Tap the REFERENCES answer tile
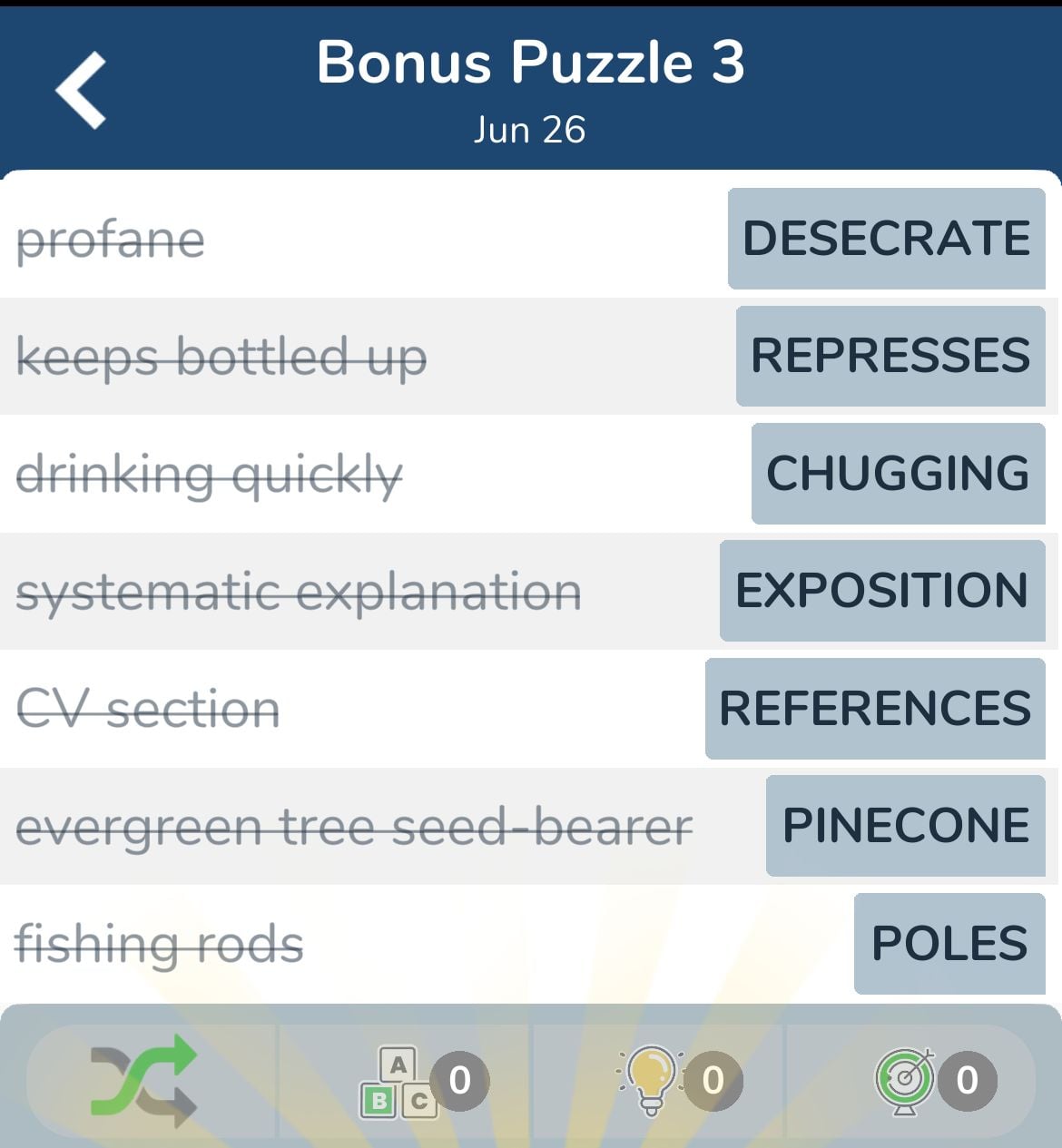 pyautogui.click(x=875, y=709)
